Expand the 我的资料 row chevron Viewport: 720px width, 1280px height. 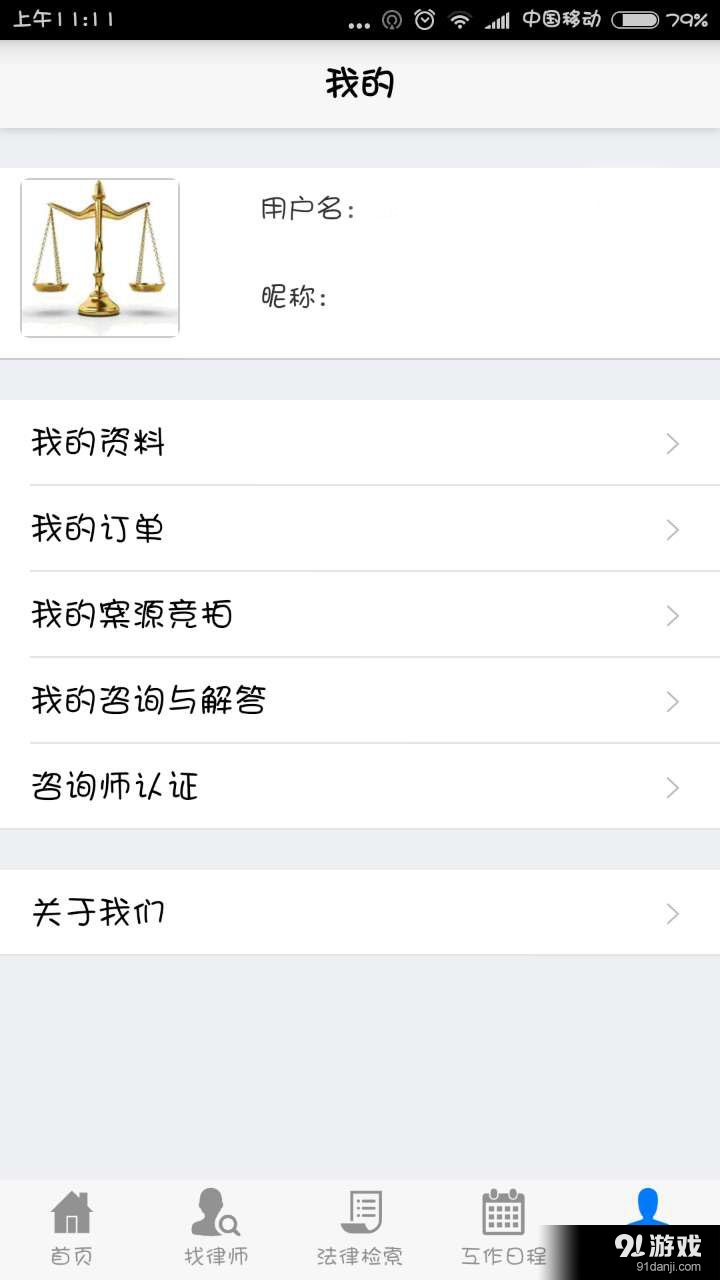pyautogui.click(x=672, y=444)
